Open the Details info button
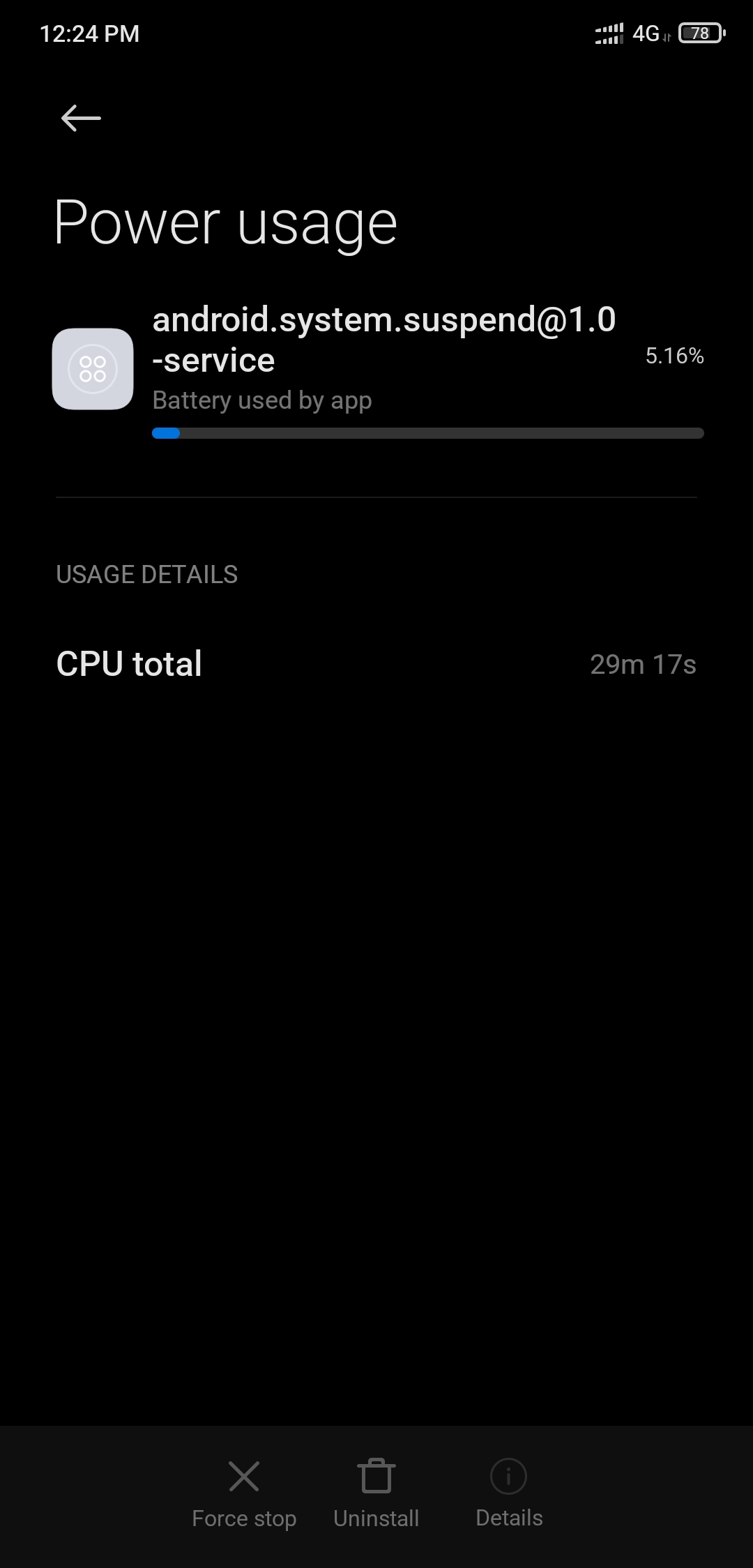The image size is (753, 1568). click(x=509, y=1494)
